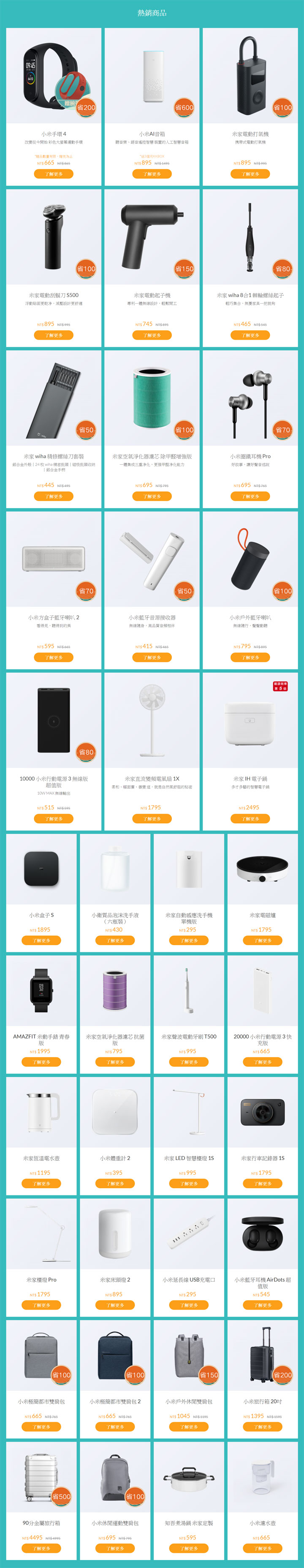
Task: Tap 了解更多 for 90分金屬旅行箱
Action: point(41,1549)
